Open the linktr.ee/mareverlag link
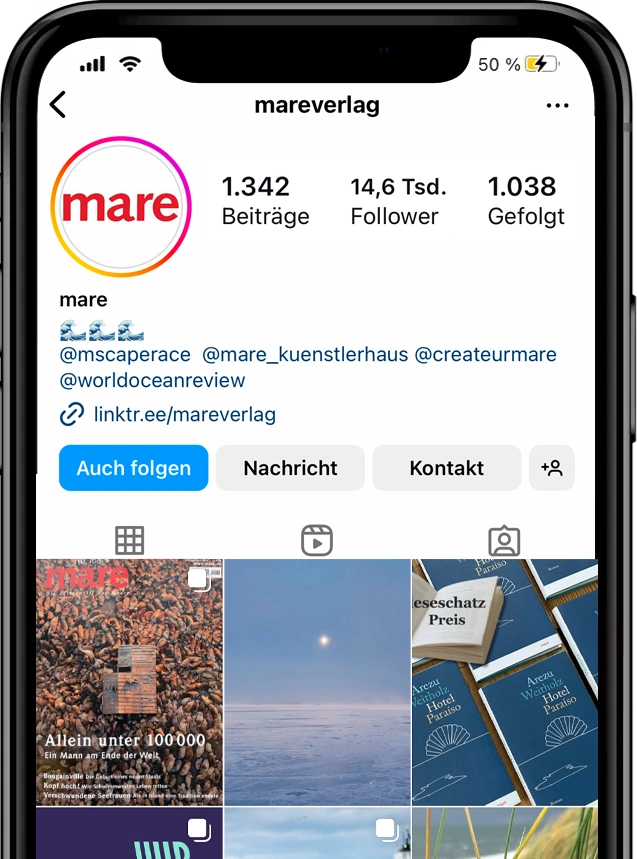The width and height of the screenshot is (637, 859). (184, 414)
